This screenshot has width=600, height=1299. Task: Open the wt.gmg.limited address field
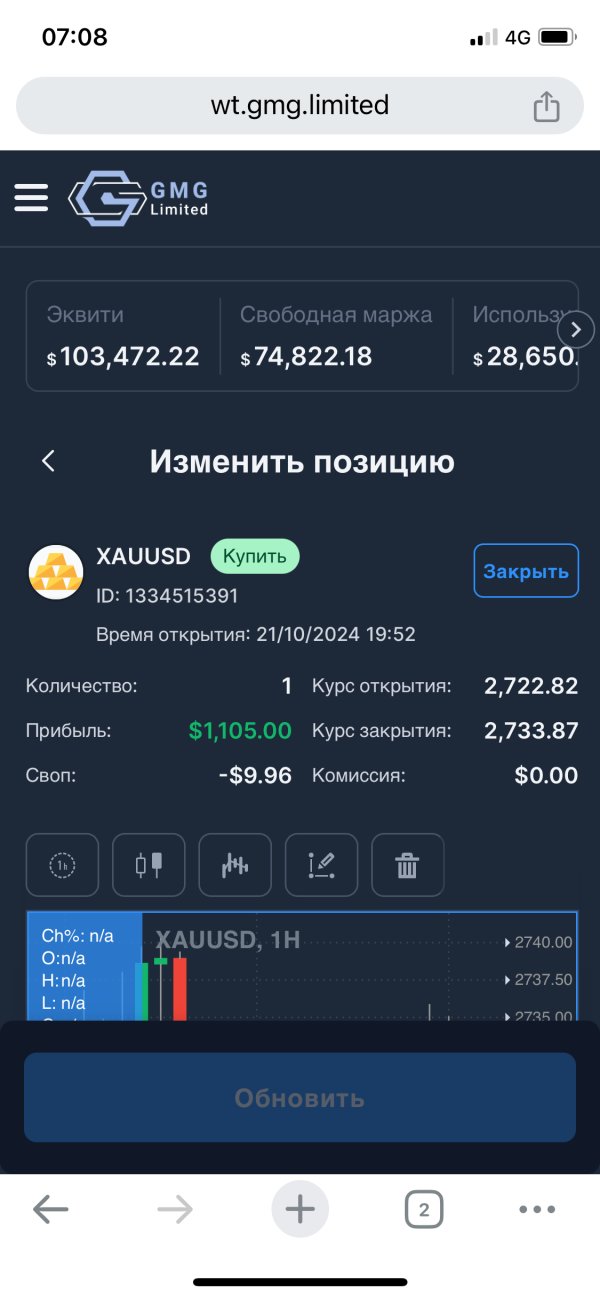click(300, 106)
